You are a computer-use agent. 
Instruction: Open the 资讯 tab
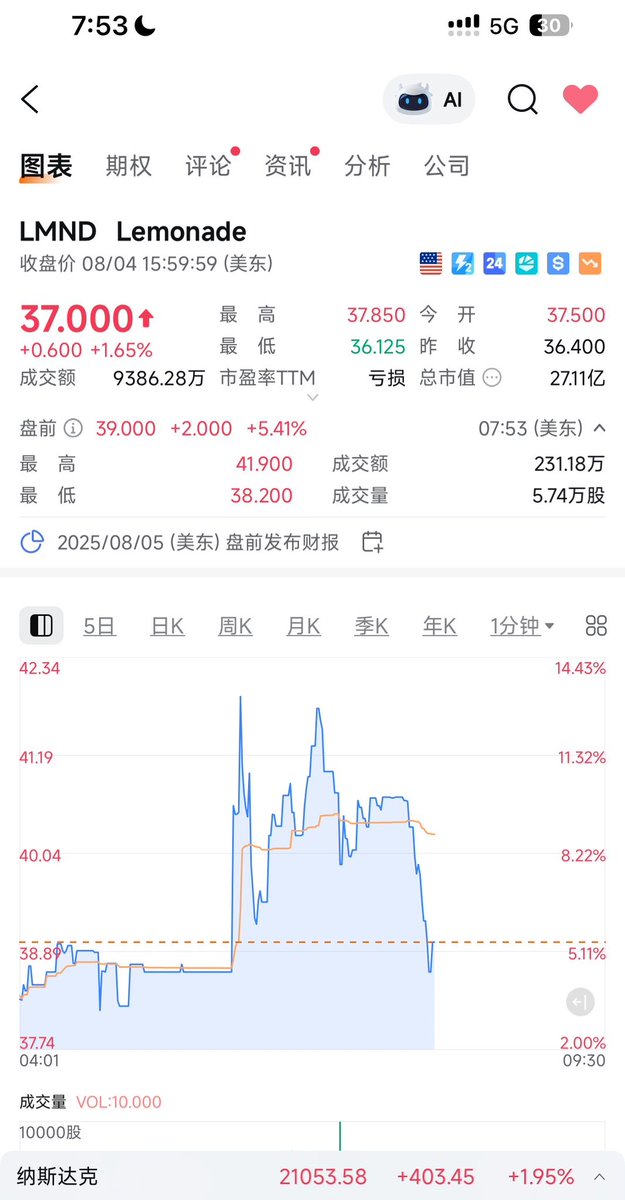click(288, 166)
